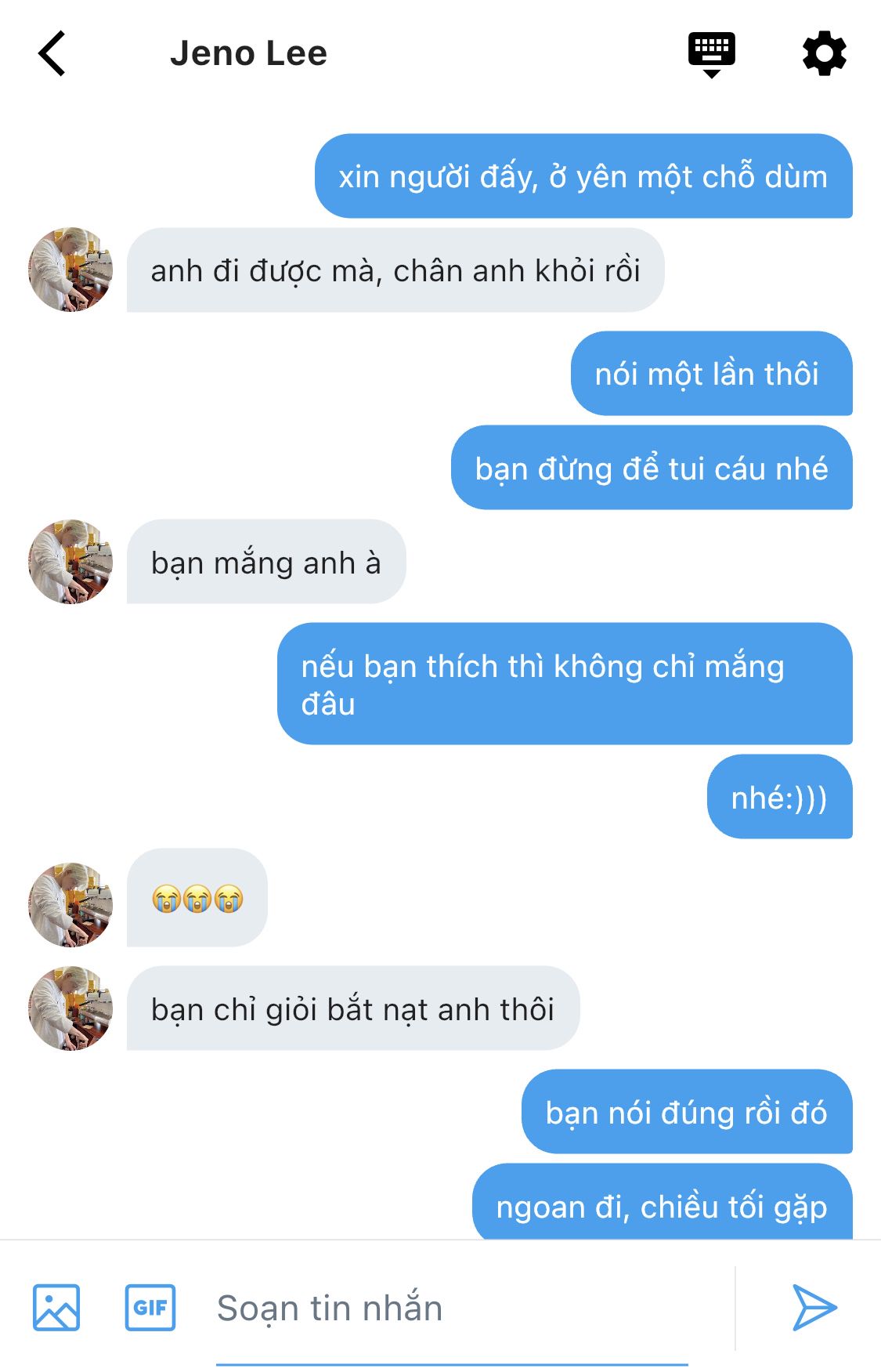Focus the "Soạn tin nhắn" message field
Image resolution: width=881 pixels, height=1372 pixels.
click(x=452, y=1308)
